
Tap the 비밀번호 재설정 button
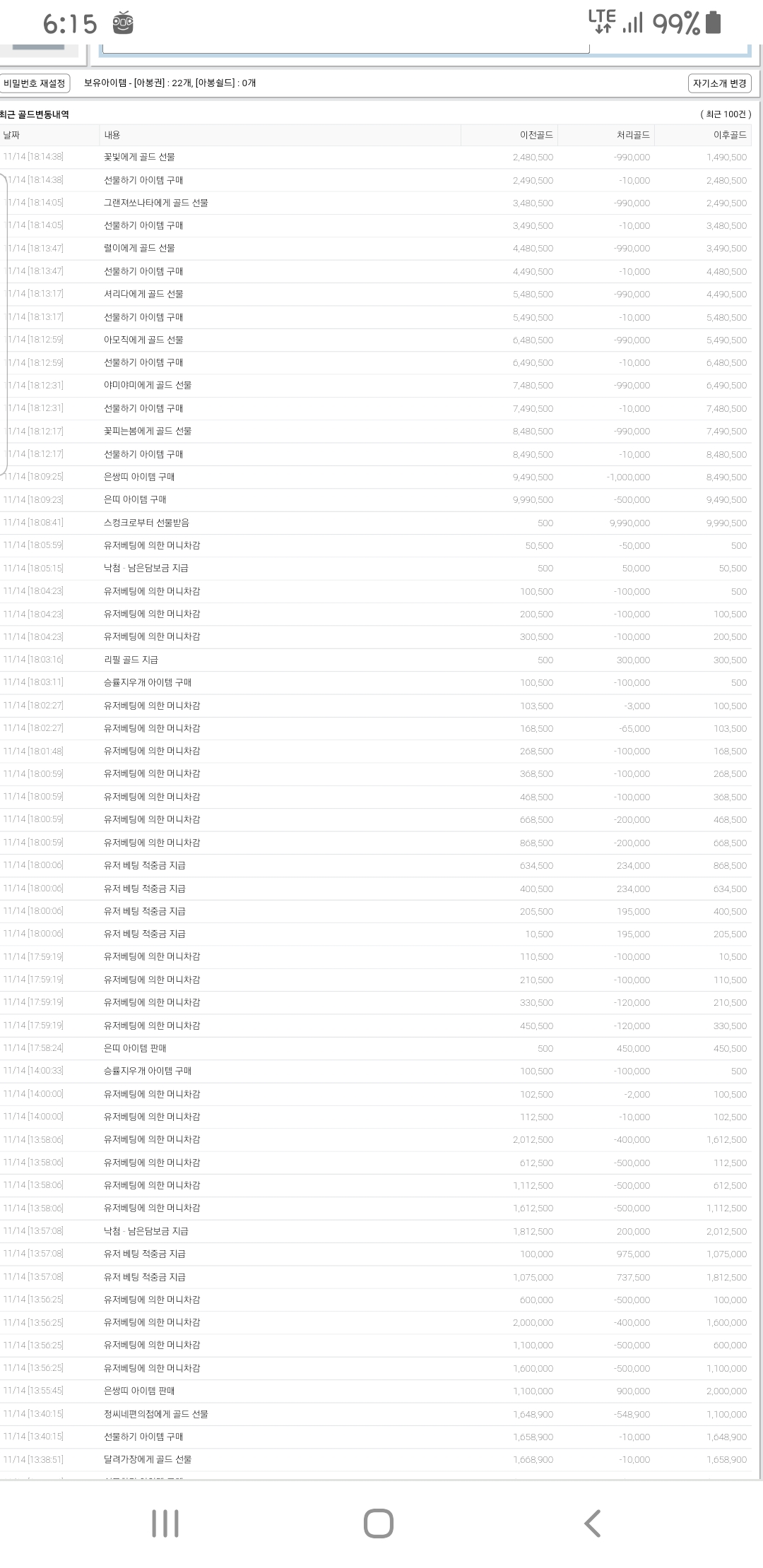tap(34, 83)
